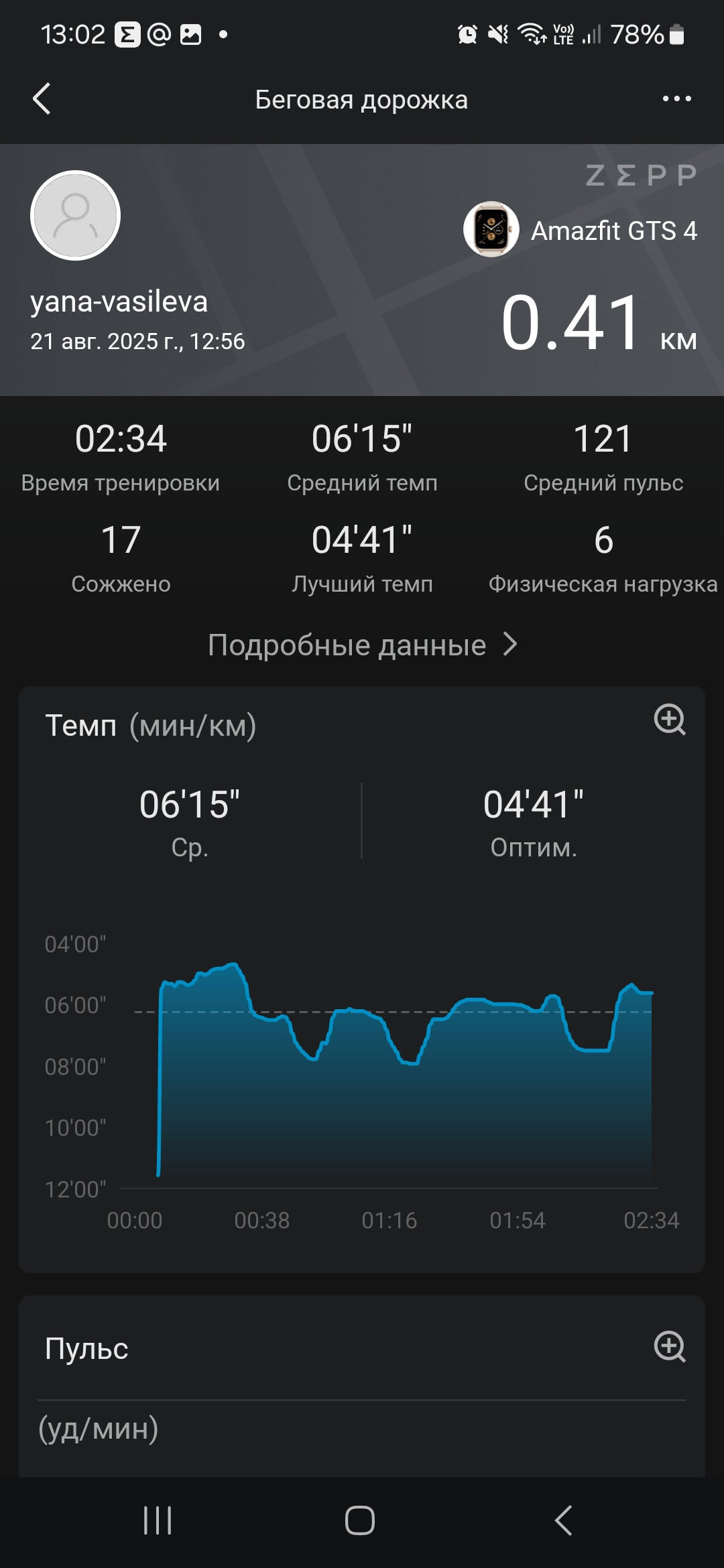
Task: Tap the system home button
Action: coord(360,1520)
